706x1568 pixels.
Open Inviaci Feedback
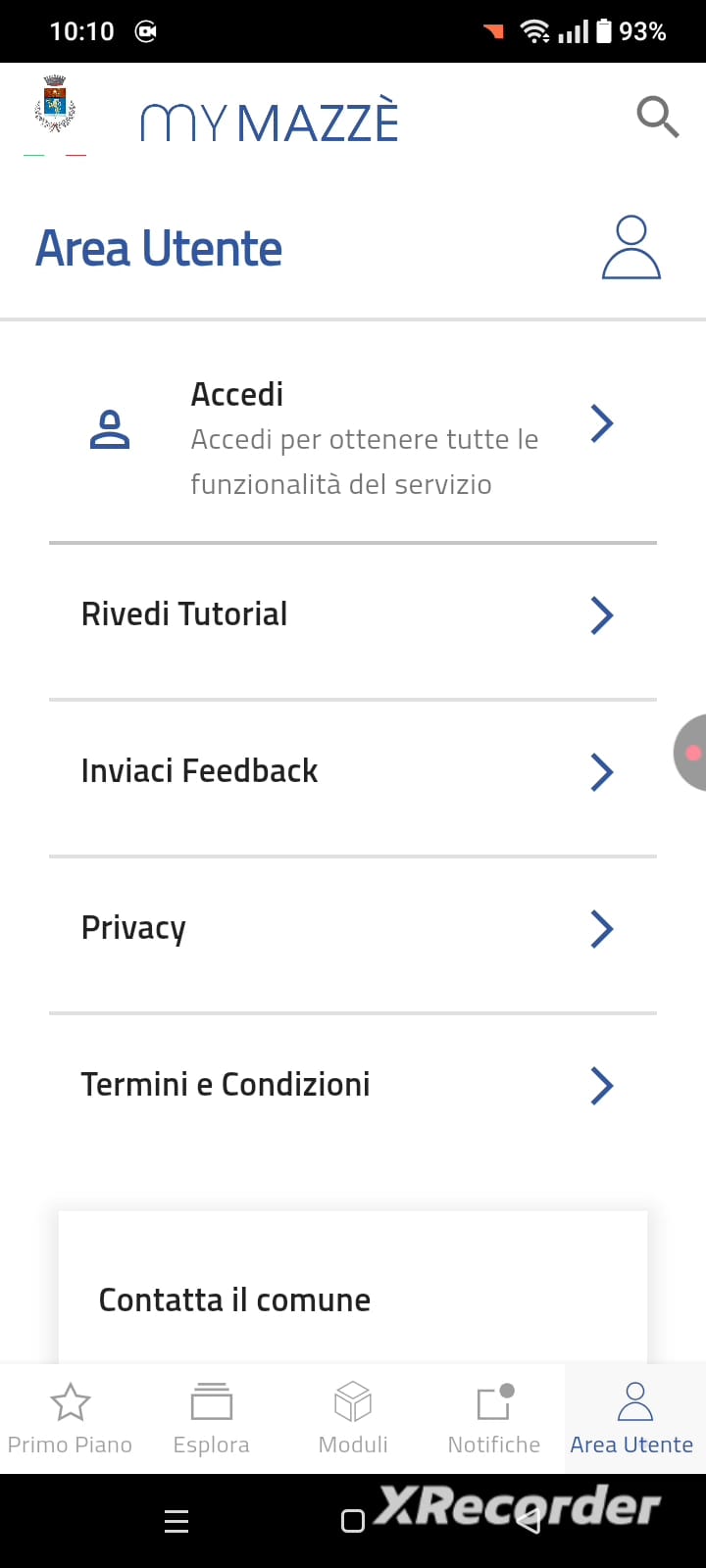click(x=353, y=771)
